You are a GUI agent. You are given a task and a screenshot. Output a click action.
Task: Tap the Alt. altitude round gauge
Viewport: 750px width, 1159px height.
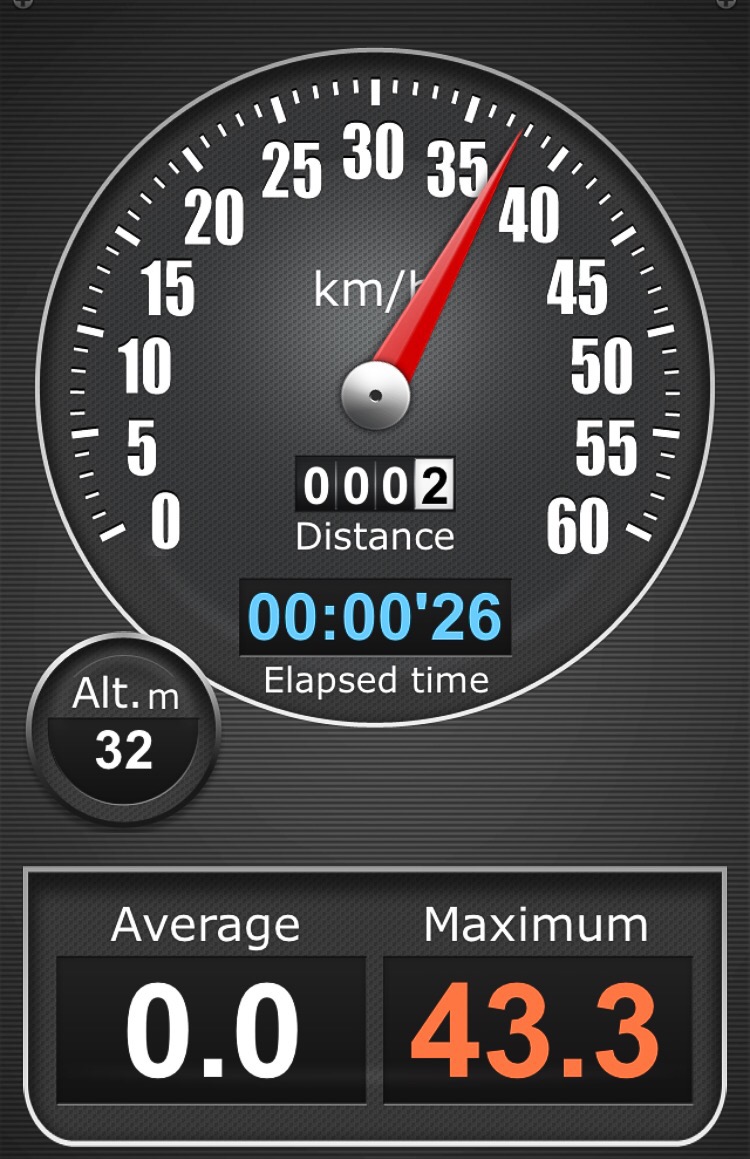(x=123, y=728)
